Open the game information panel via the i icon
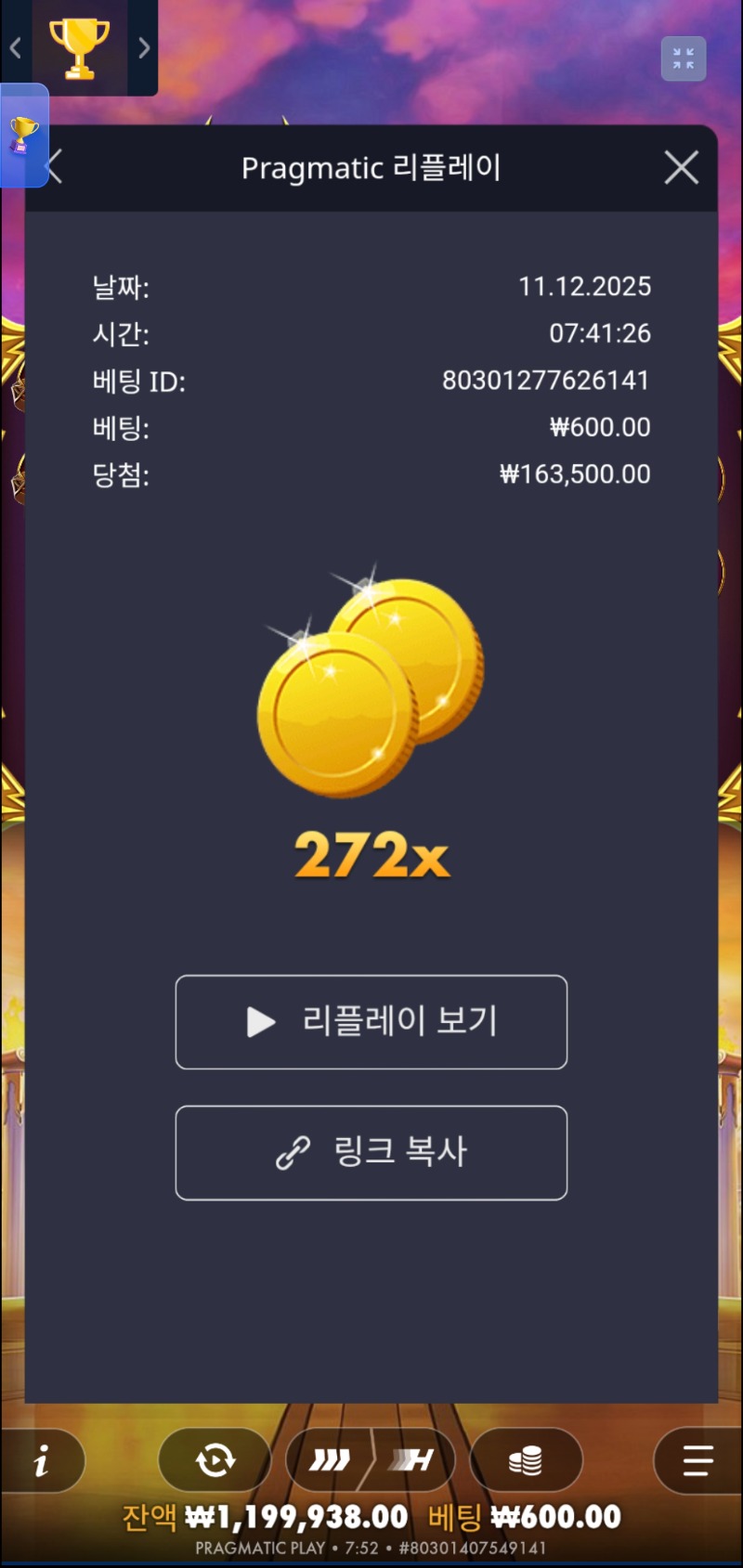 (42, 1460)
